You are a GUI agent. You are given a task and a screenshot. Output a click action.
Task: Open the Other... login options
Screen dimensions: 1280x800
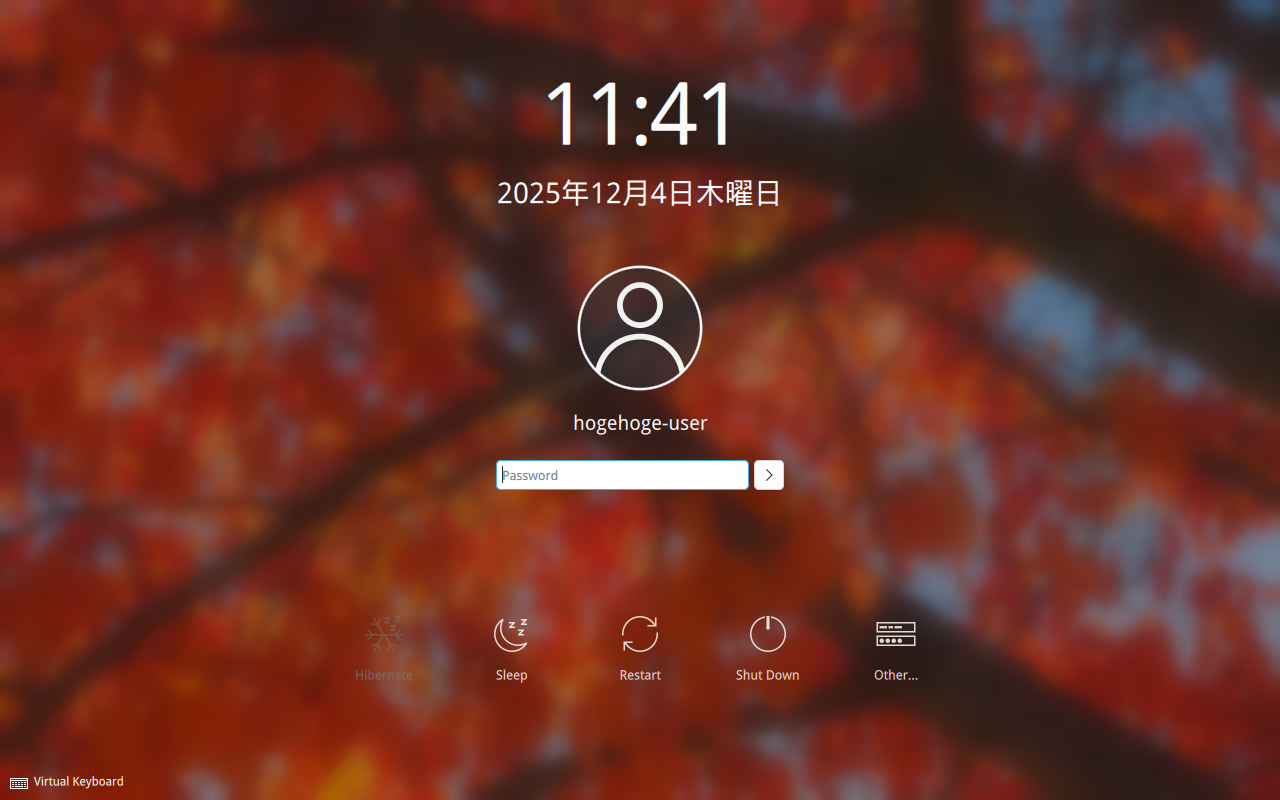click(895, 646)
